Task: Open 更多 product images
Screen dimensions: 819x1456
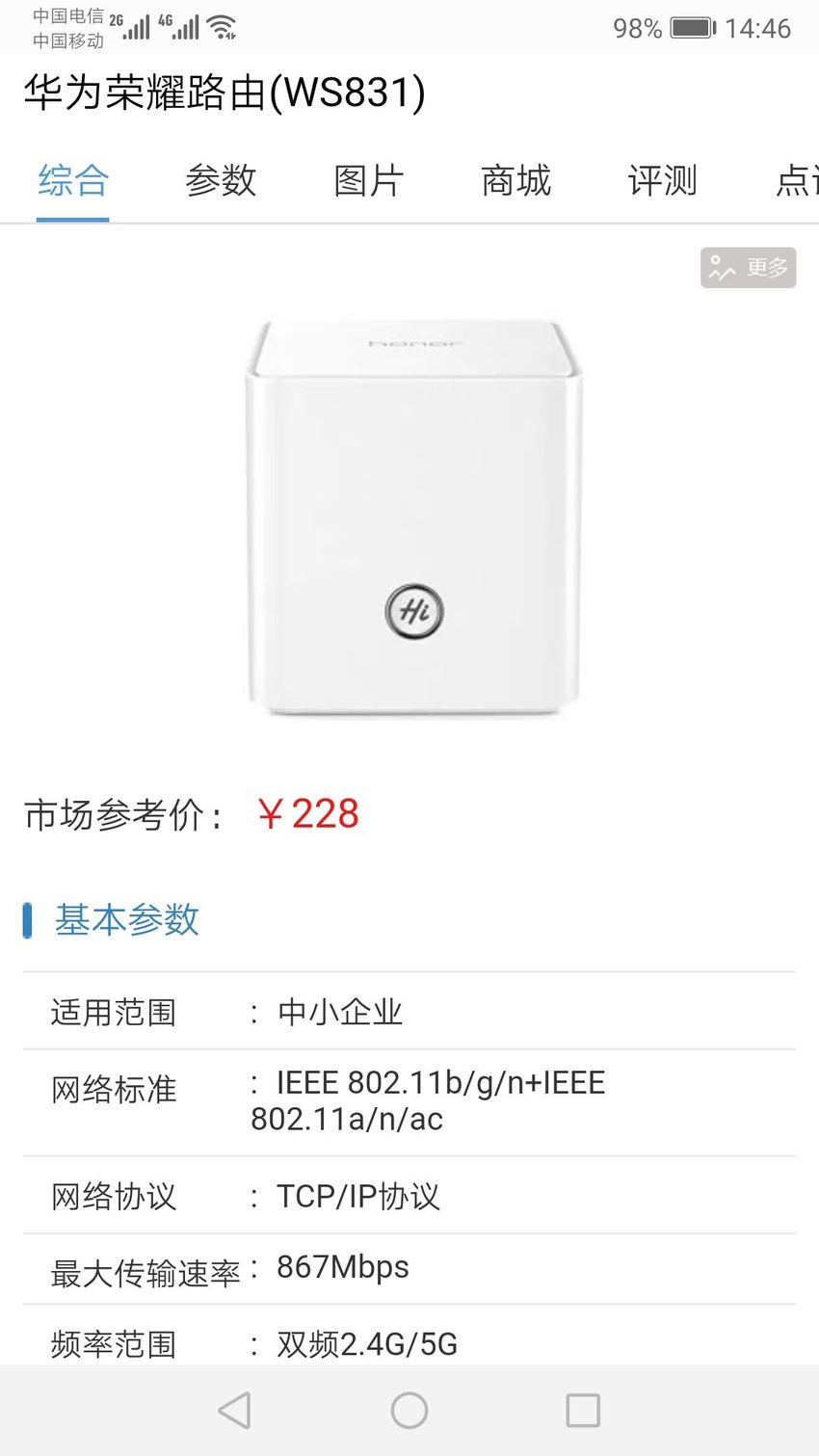Action: (x=748, y=267)
